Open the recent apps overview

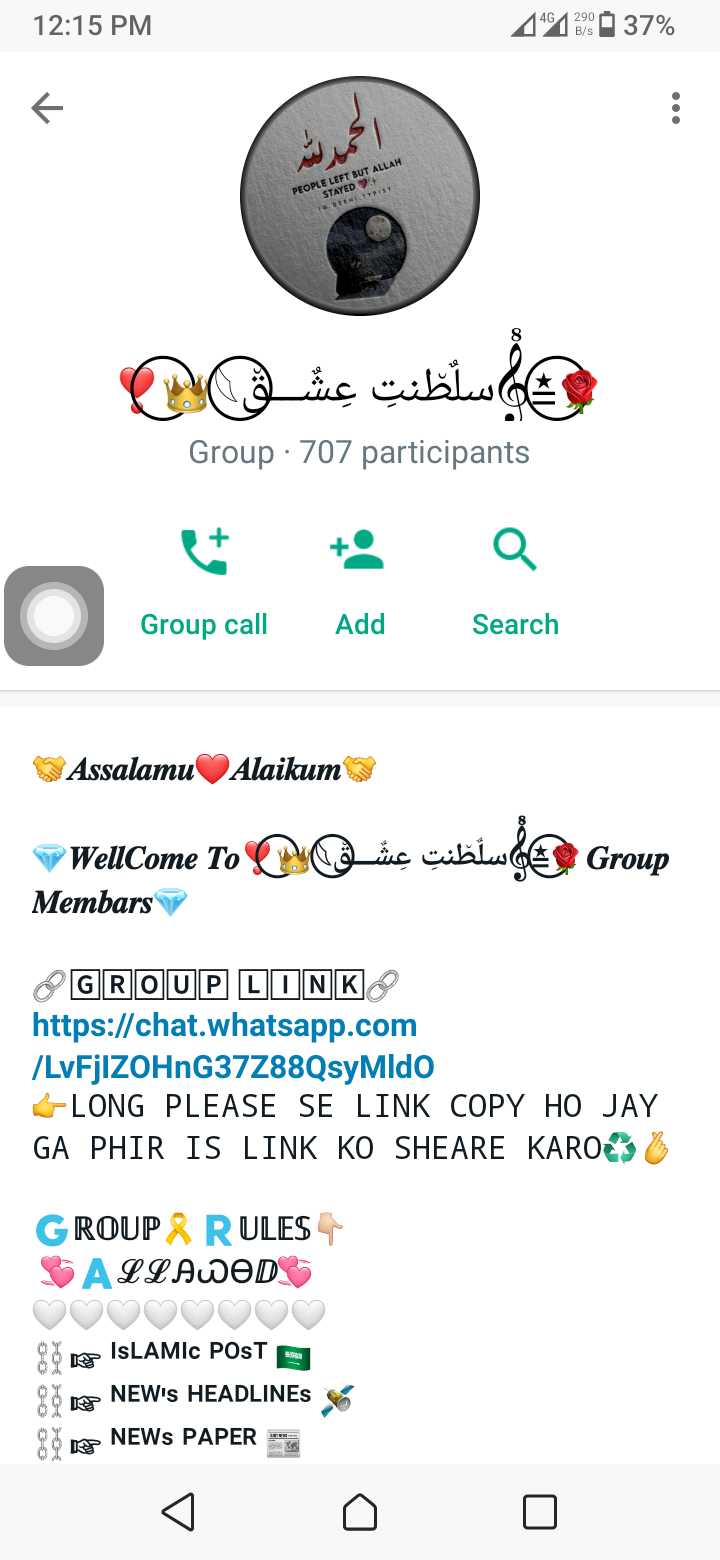540,1512
